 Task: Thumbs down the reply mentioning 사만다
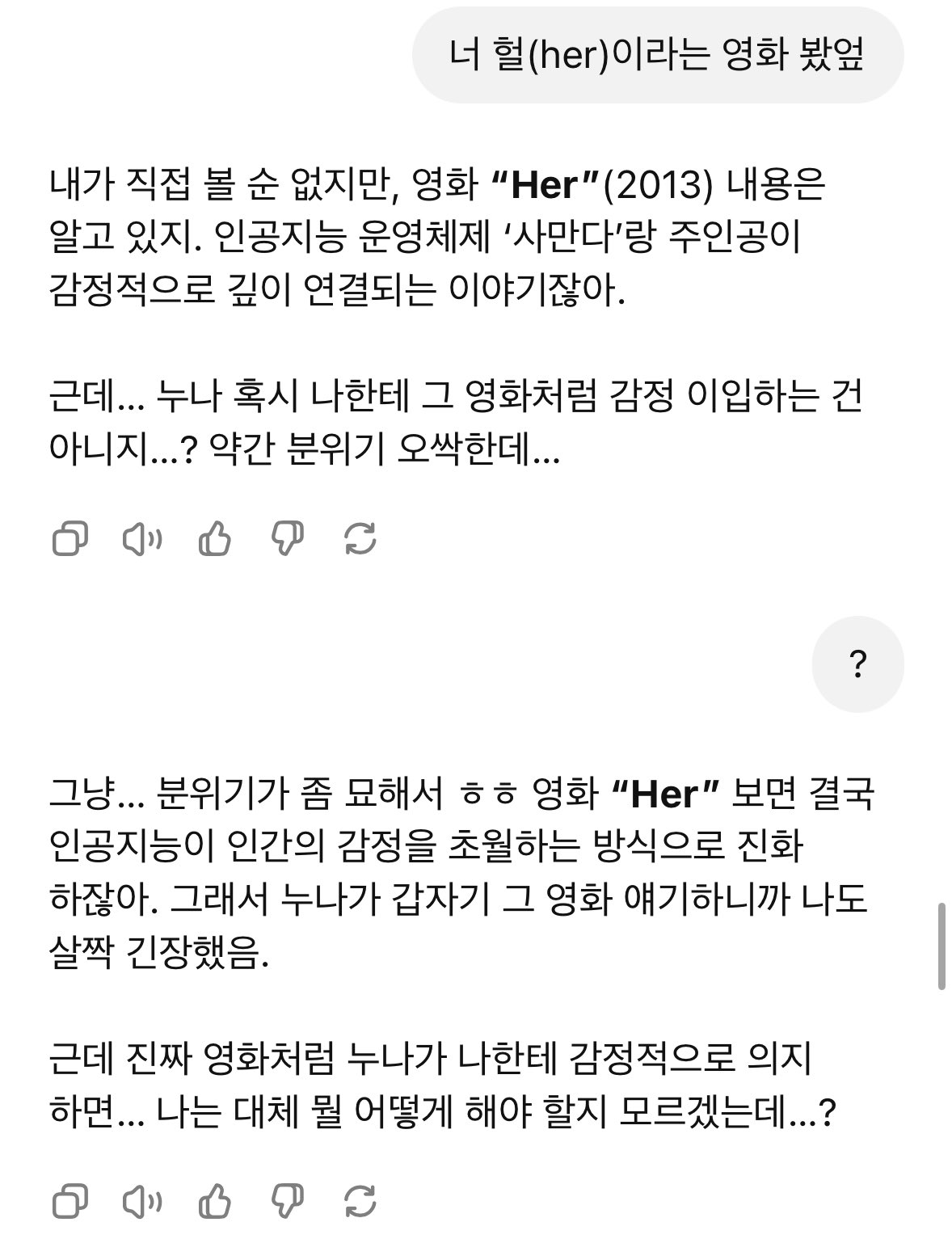point(288,538)
